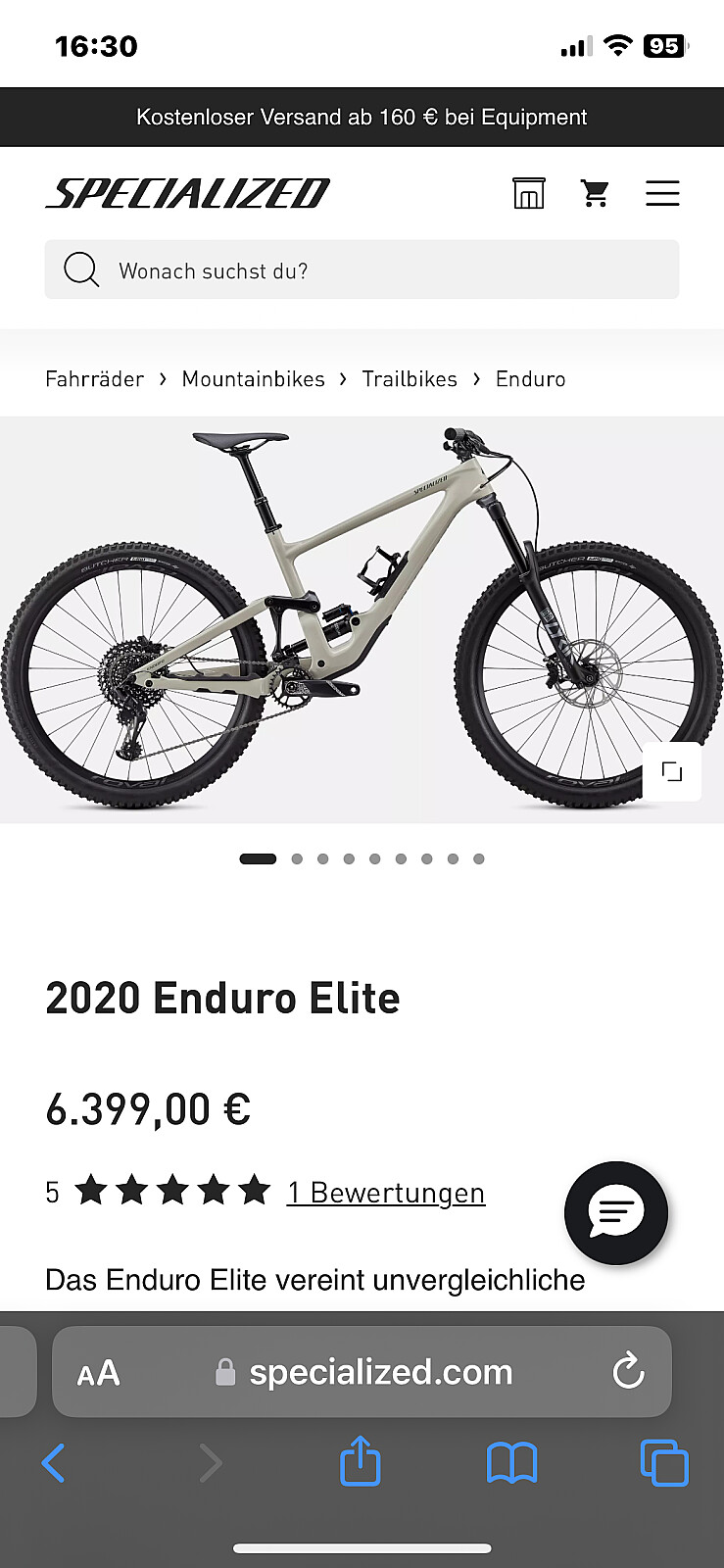Open Safari's AA reader options
The height and width of the screenshot is (1568, 724).
(x=99, y=1373)
